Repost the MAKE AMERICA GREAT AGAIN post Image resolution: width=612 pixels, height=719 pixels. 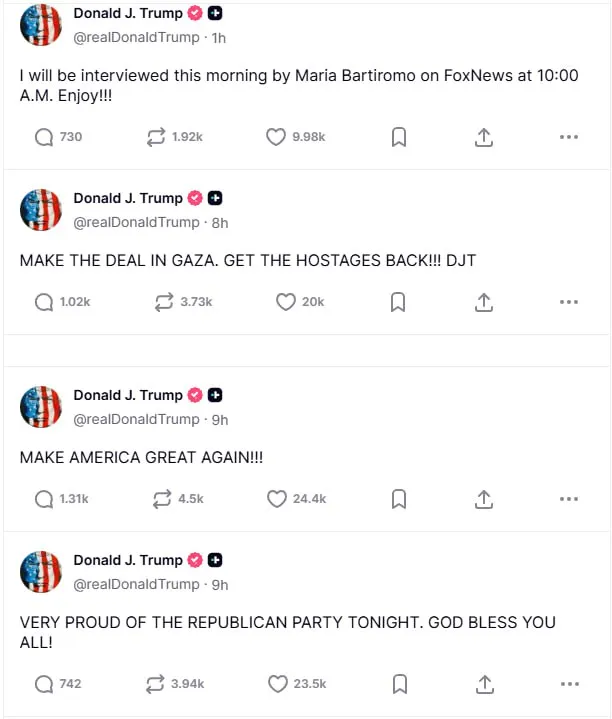tap(161, 498)
